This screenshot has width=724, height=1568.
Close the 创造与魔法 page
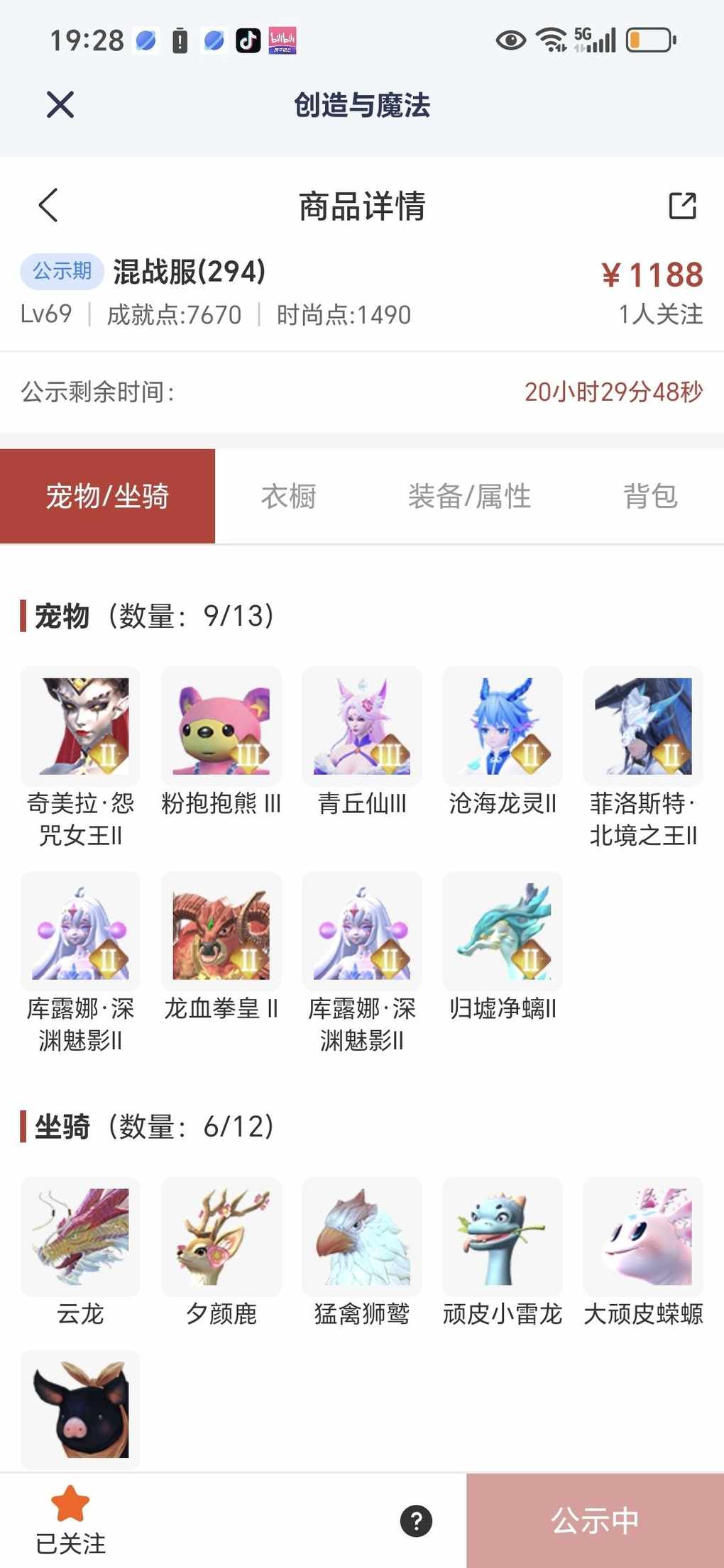60,105
